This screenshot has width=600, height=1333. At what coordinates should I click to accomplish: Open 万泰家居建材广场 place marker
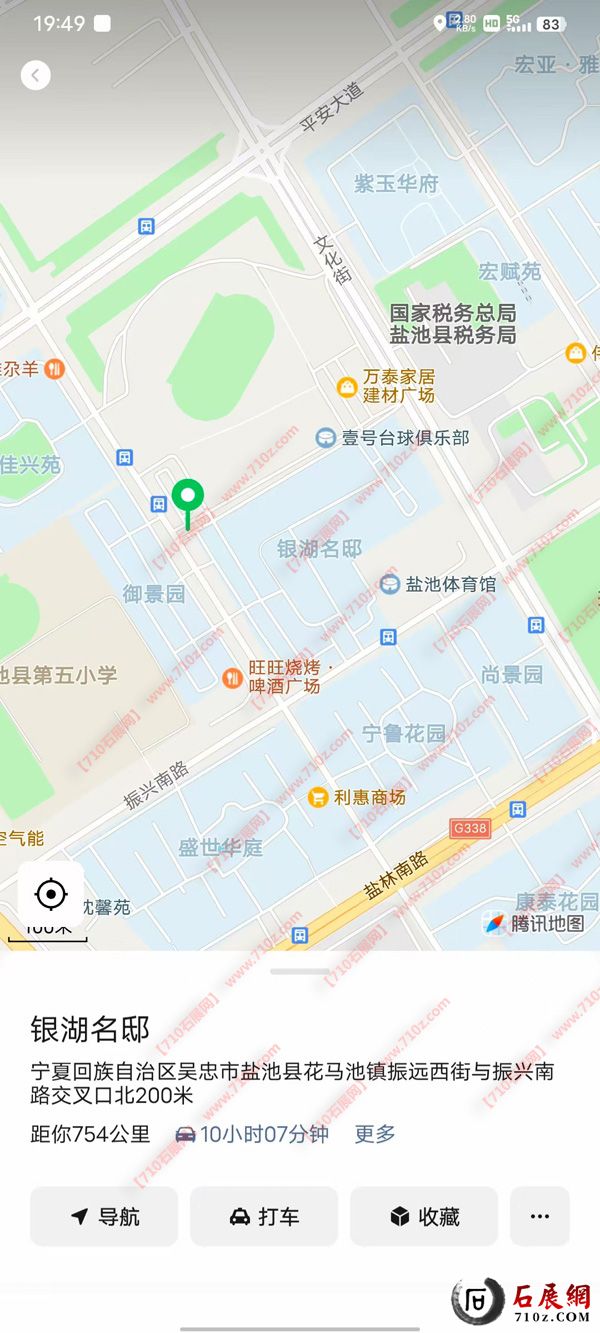pyautogui.click(x=347, y=386)
